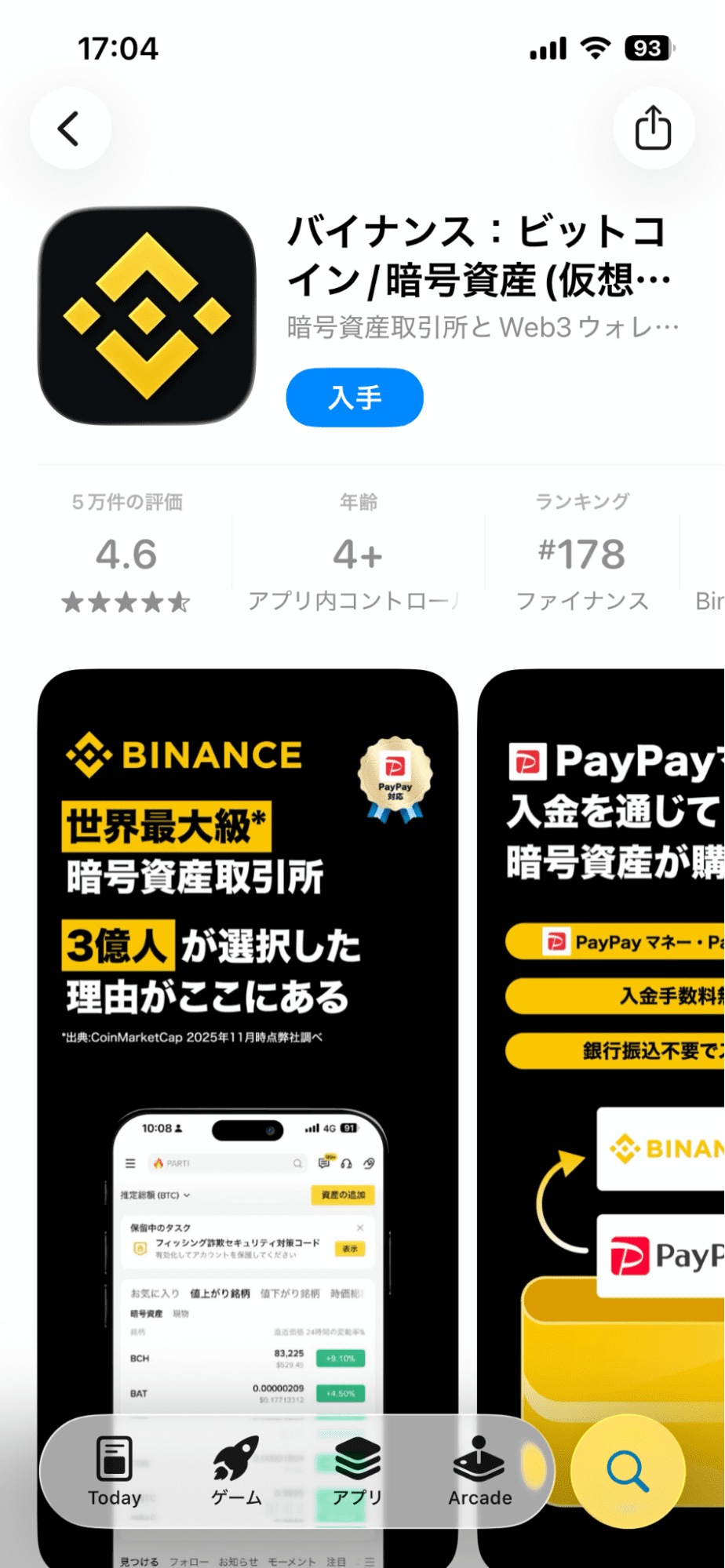This screenshot has width=725, height=1568.
Task: Share the Binance app page
Action: [x=653, y=129]
